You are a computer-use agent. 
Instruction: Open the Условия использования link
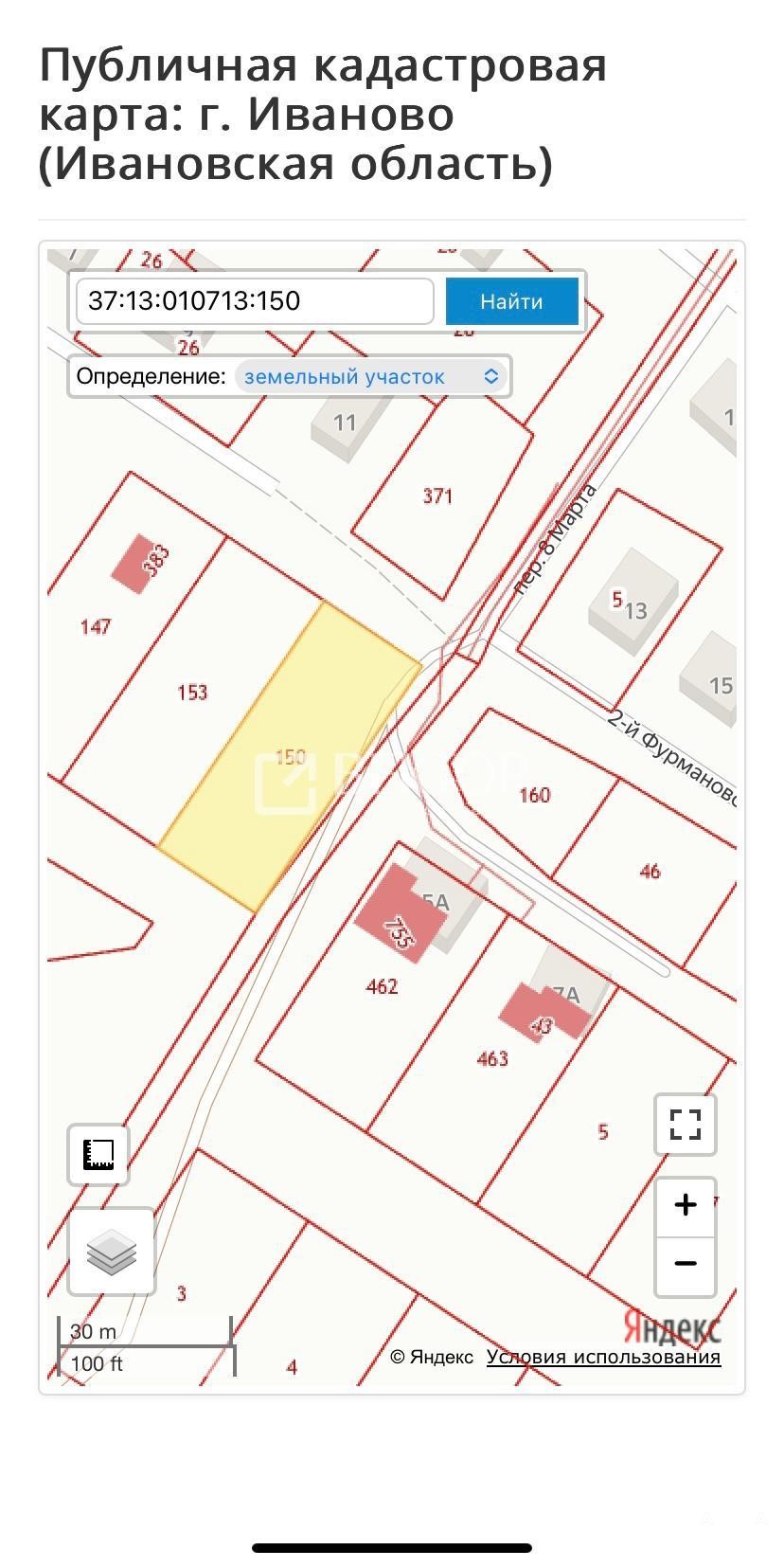point(604,1357)
